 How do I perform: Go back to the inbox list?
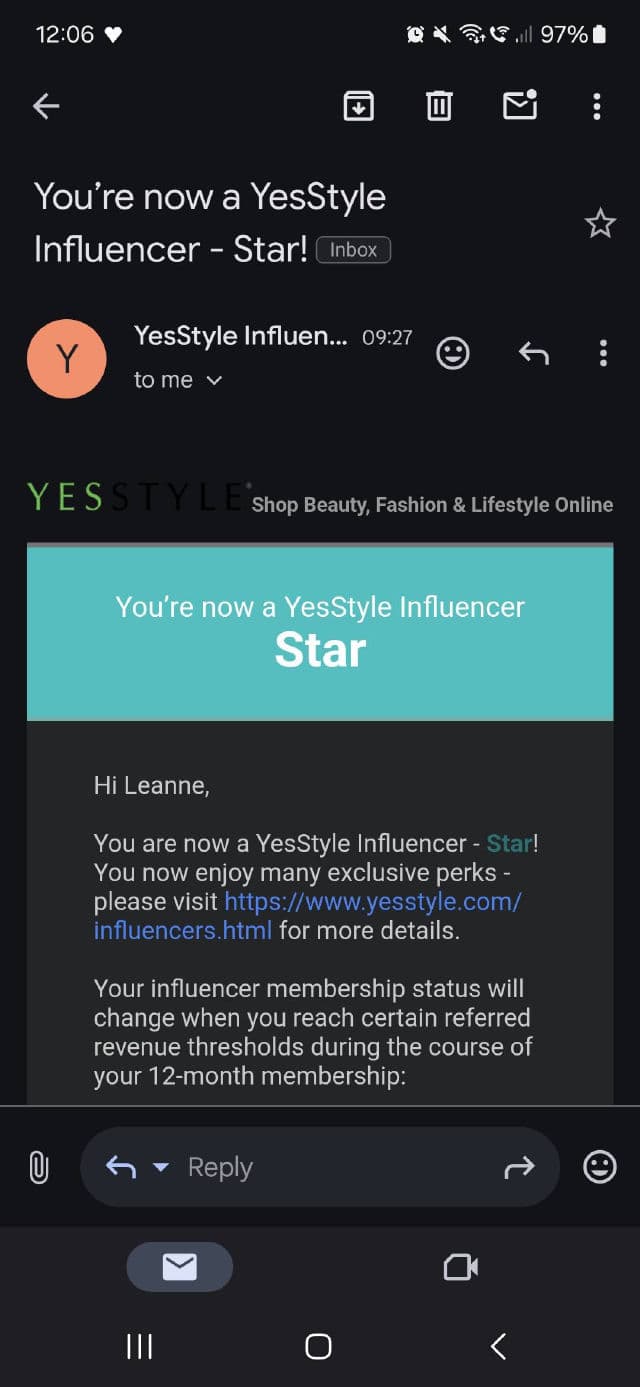coord(46,106)
